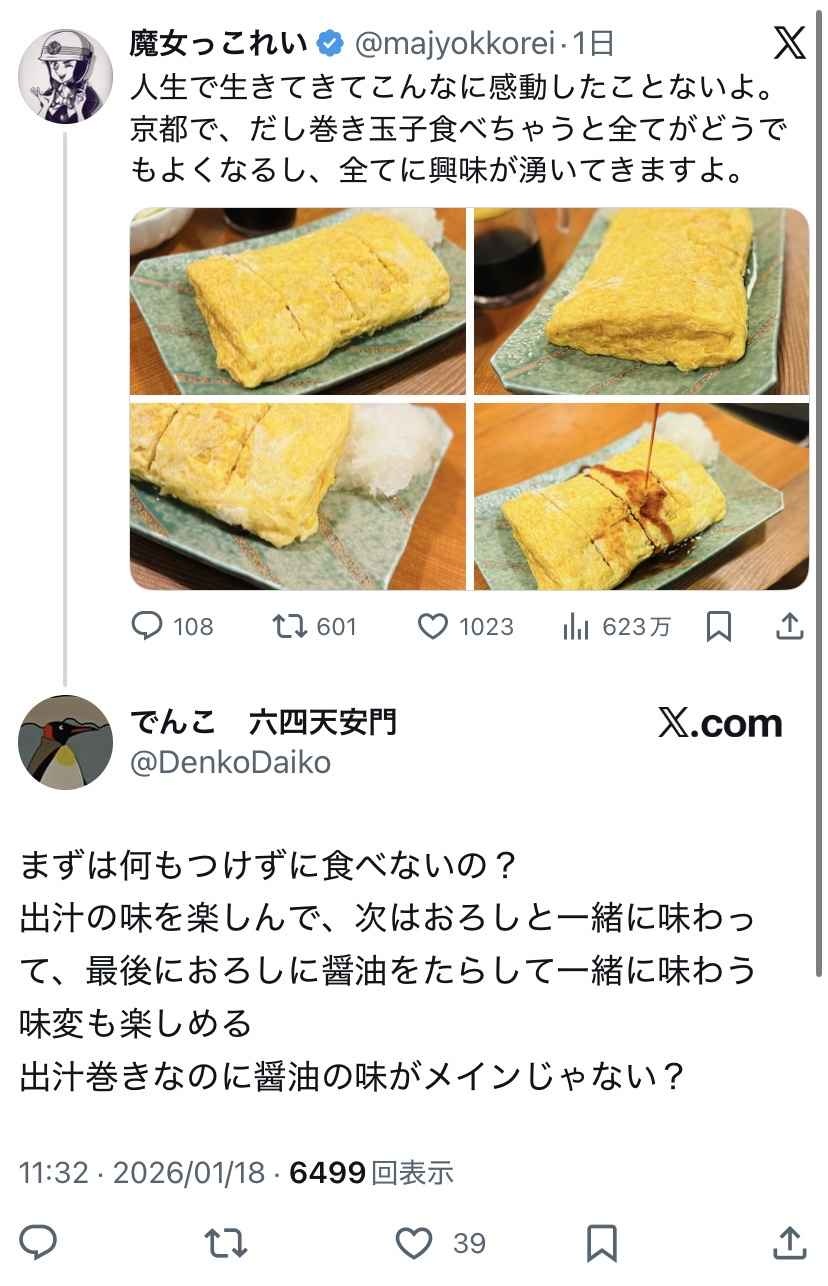This screenshot has height=1286, width=828.
Task: Open 魔女っこれい's profile avatar
Action: [x=65, y=75]
